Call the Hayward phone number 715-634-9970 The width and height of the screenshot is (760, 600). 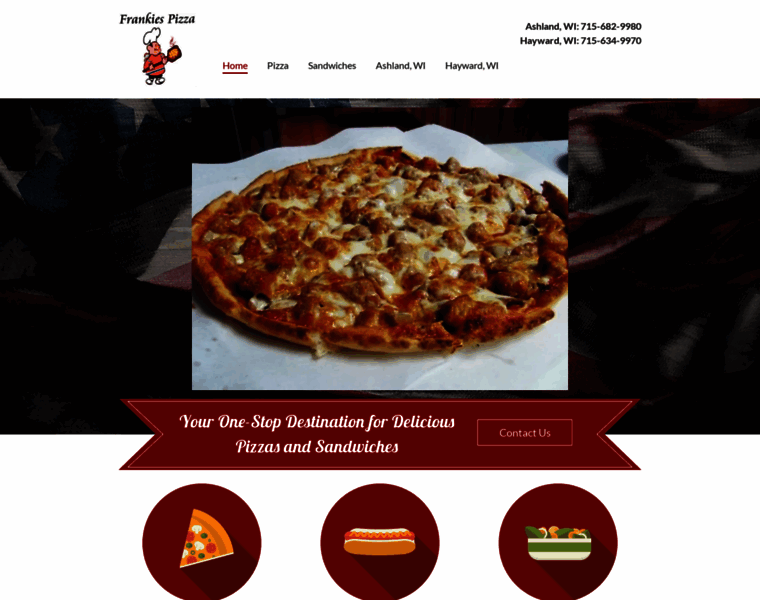611,41
